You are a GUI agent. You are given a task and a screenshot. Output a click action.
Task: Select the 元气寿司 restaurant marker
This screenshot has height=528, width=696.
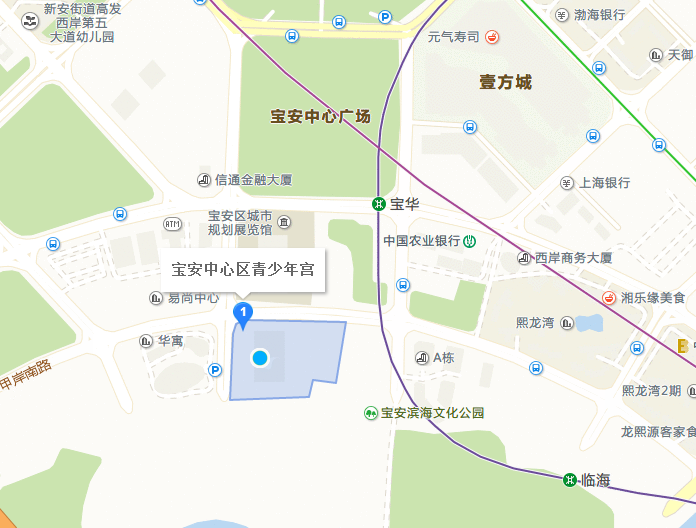492,38
